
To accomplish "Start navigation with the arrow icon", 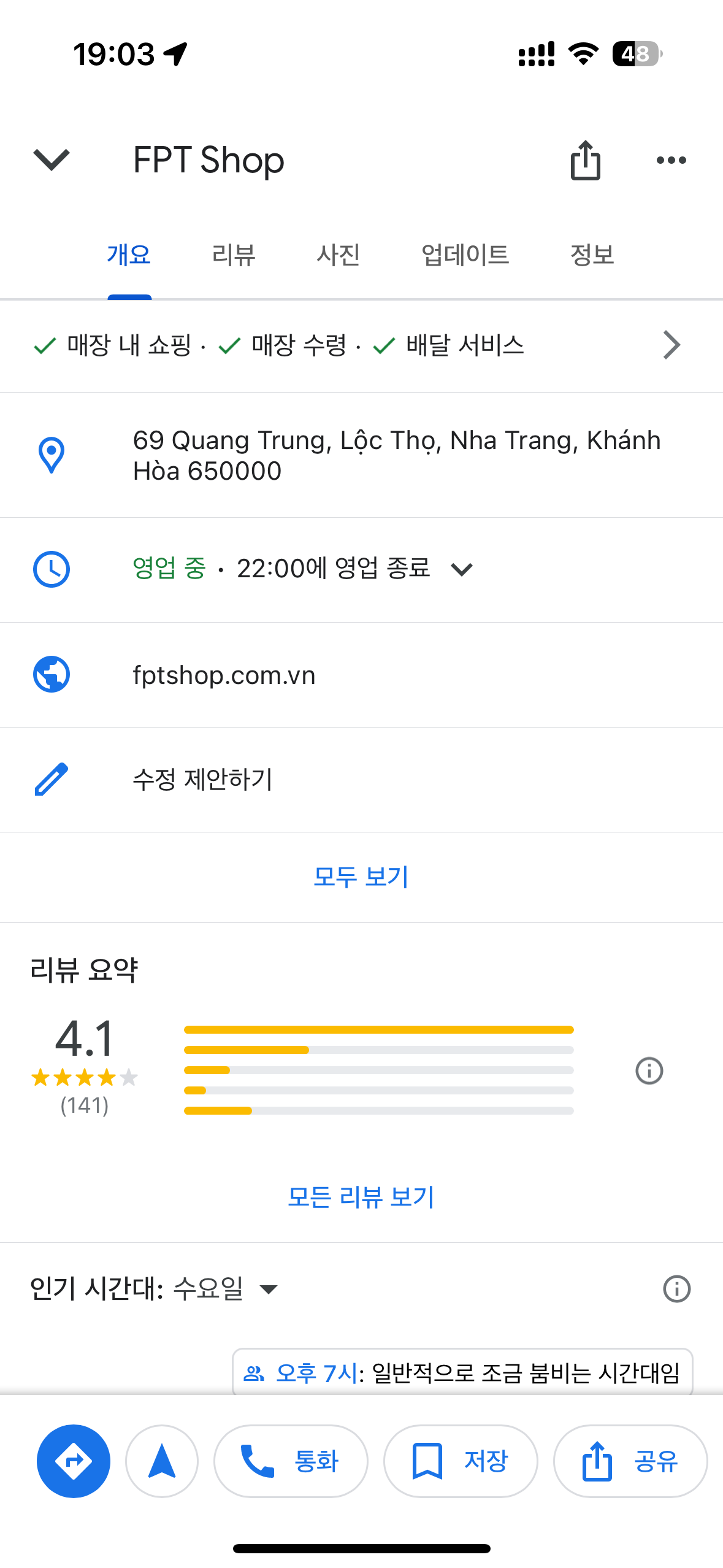I will 161,1461.
